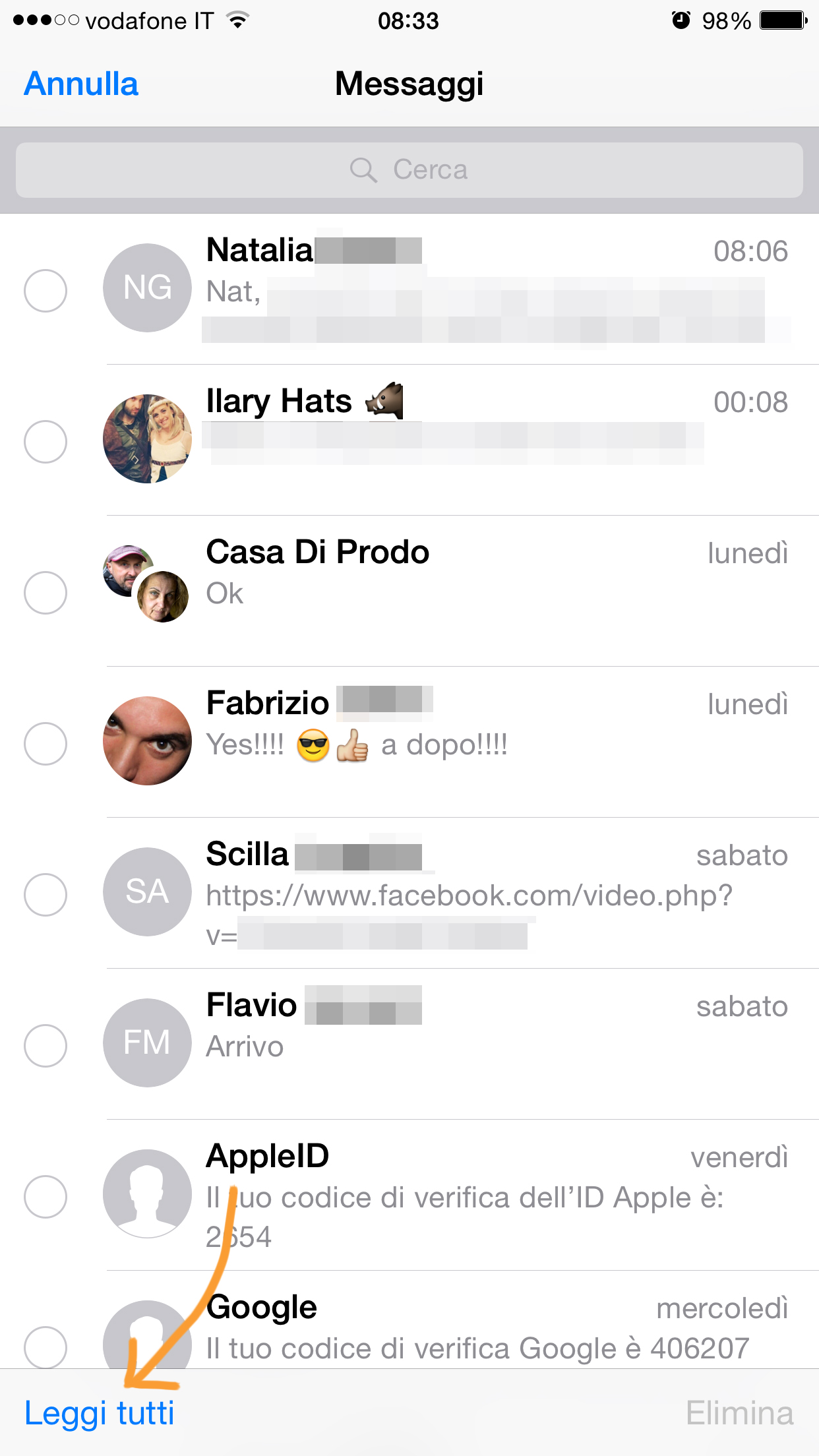This screenshot has height=1456, width=819.
Task: Select the Flavio conversation checkbox
Action: pyautogui.click(x=45, y=1045)
